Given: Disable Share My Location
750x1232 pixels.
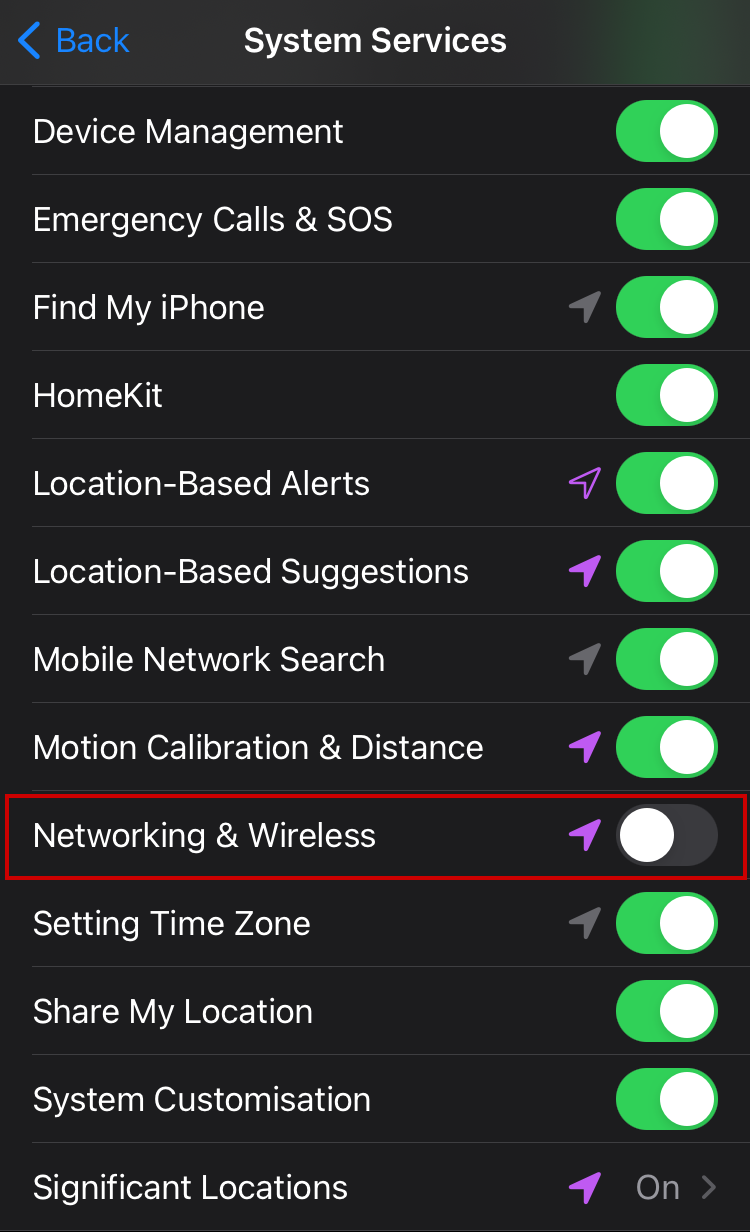Looking at the screenshot, I should 666,1011.
